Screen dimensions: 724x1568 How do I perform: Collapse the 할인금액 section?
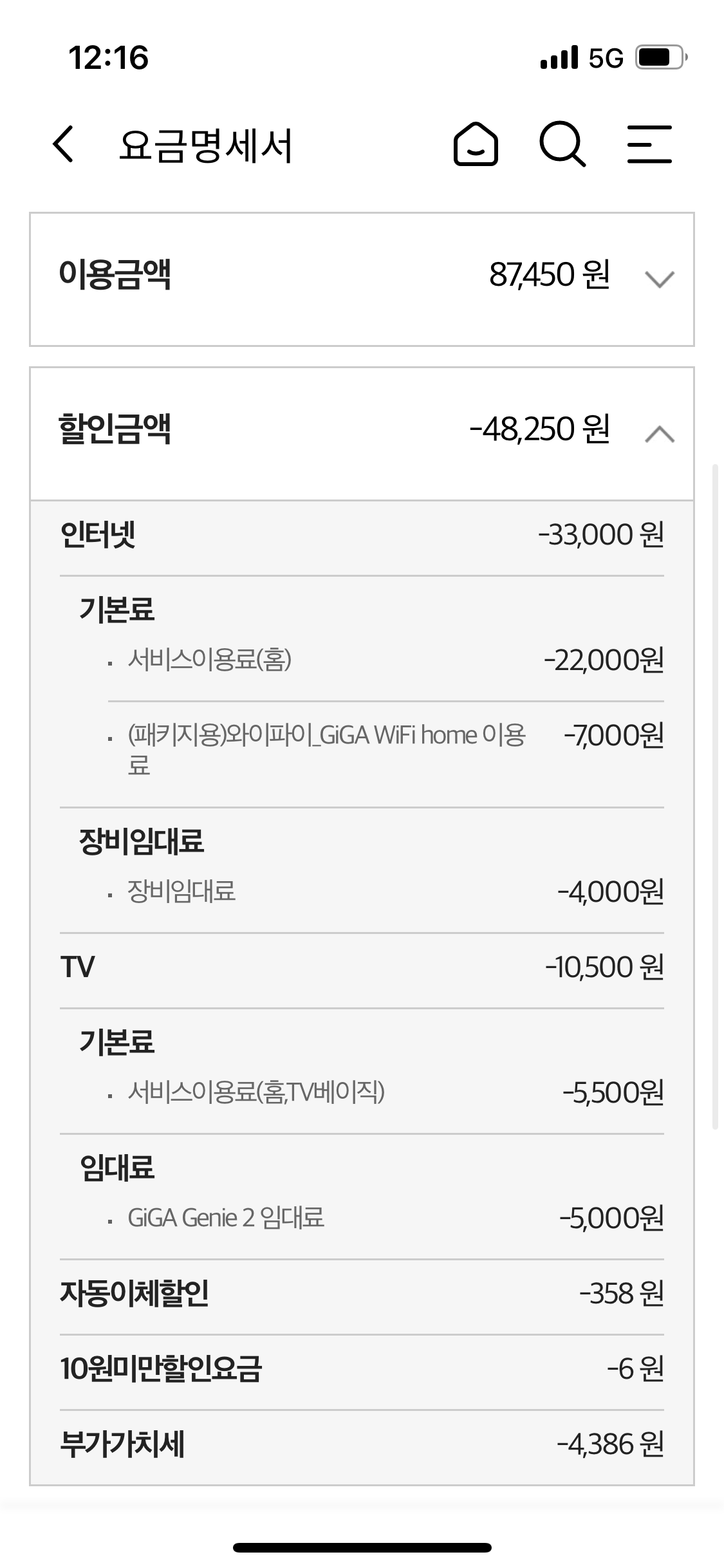(x=659, y=434)
